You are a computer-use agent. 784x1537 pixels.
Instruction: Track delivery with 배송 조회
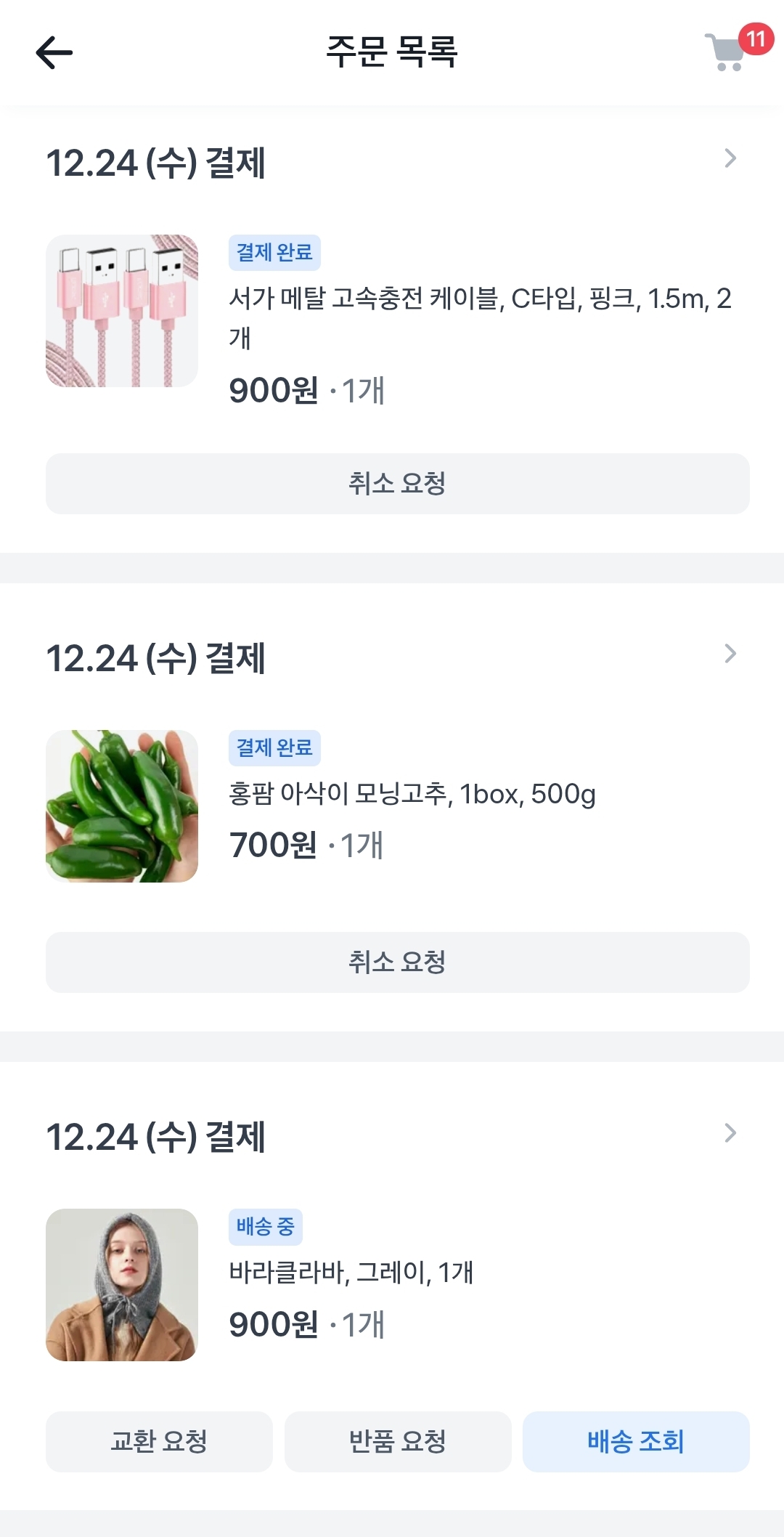[x=636, y=1442]
